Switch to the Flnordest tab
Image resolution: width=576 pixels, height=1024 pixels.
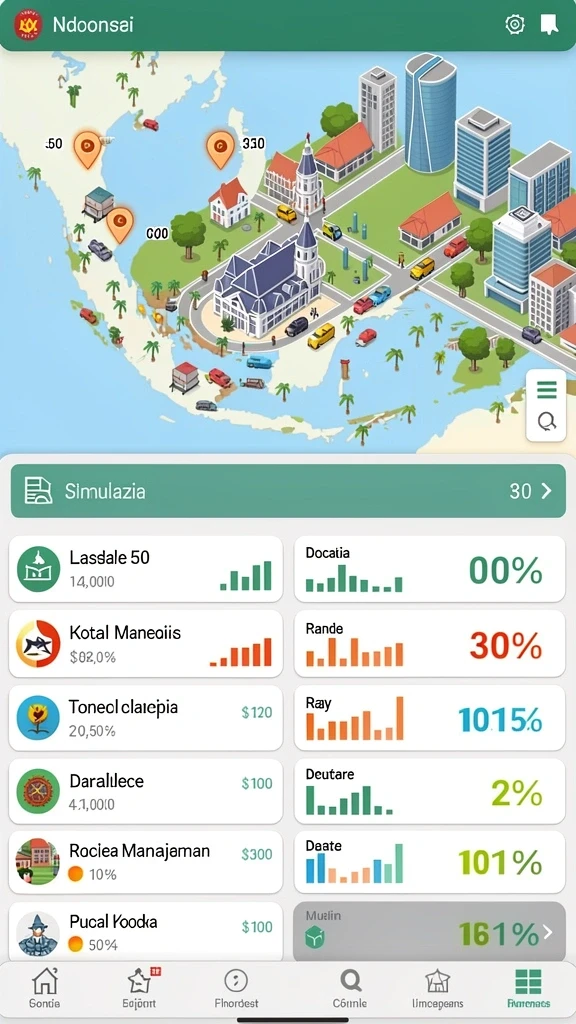pos(236,988)
